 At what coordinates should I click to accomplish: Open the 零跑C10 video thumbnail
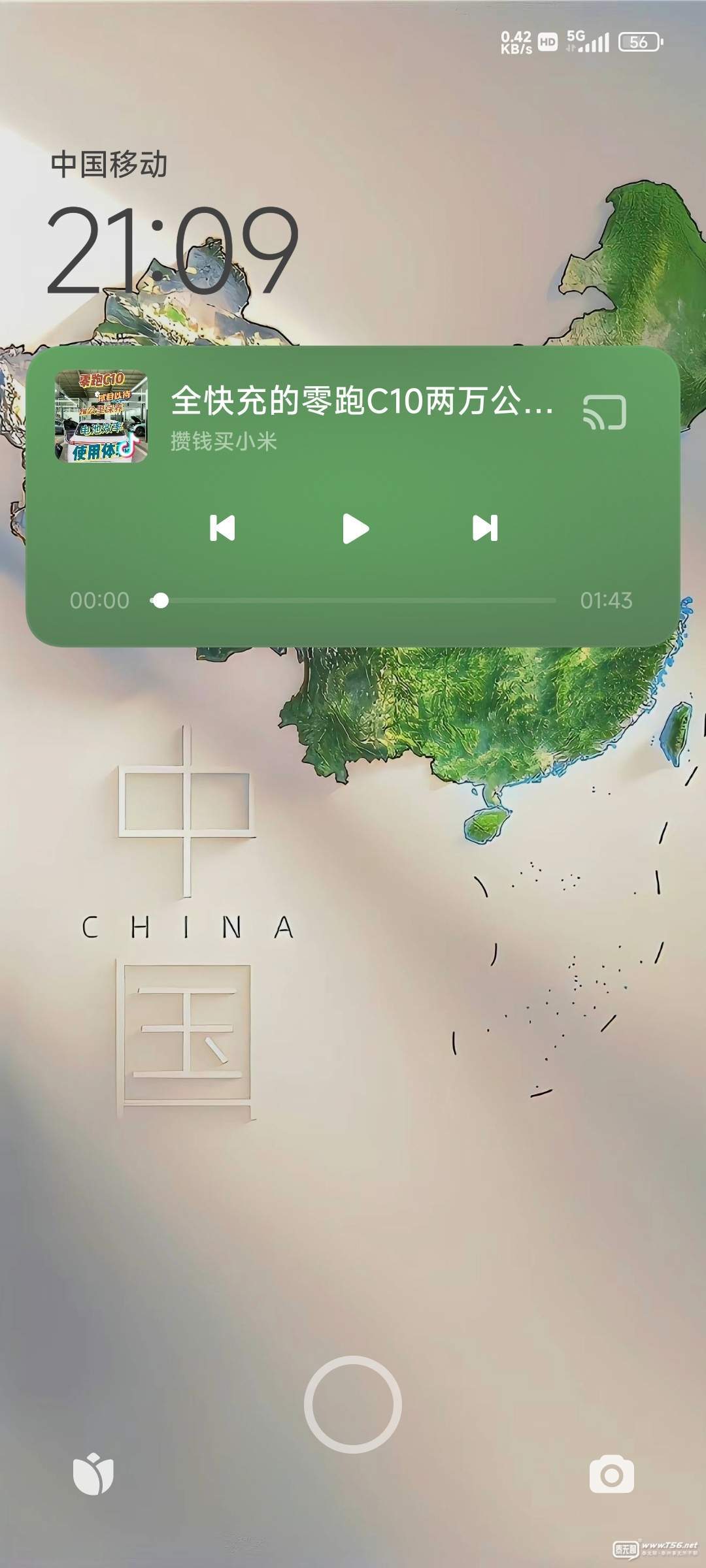(x=101, y=416)
